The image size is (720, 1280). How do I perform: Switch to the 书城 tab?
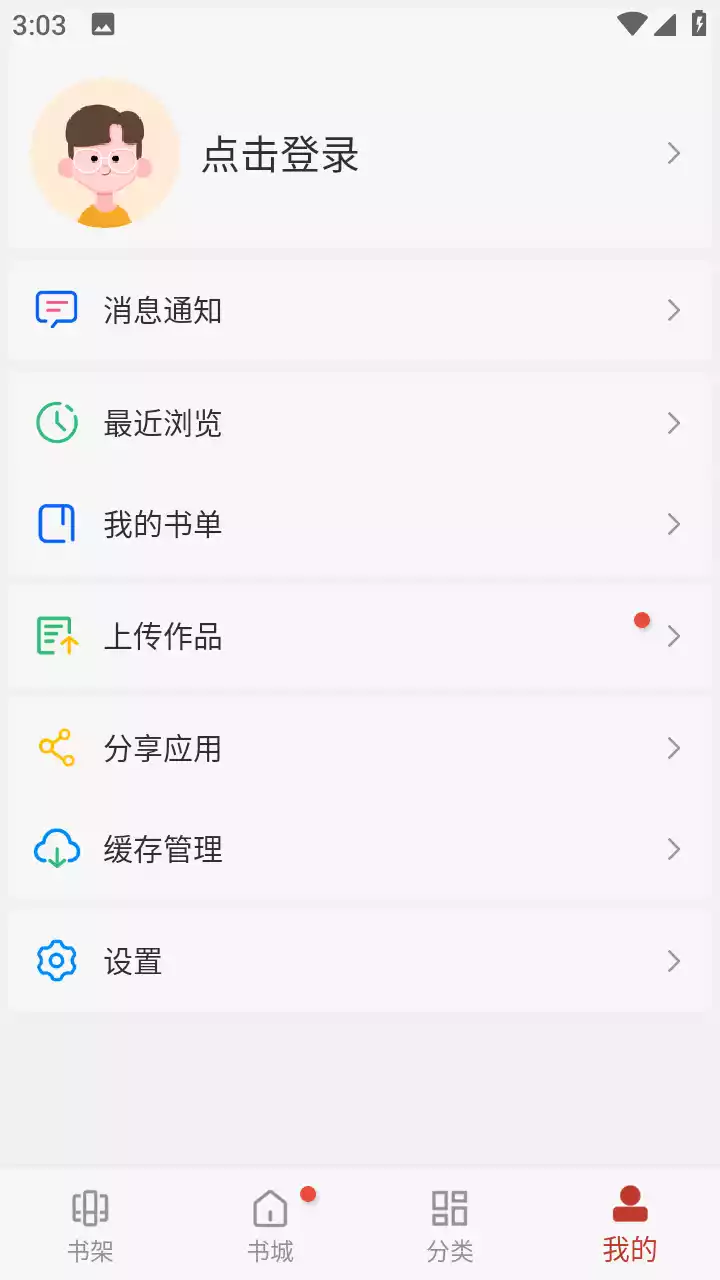pos(270,1222)
